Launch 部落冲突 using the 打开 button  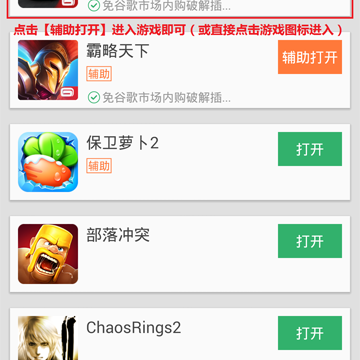tap(310, 241)
